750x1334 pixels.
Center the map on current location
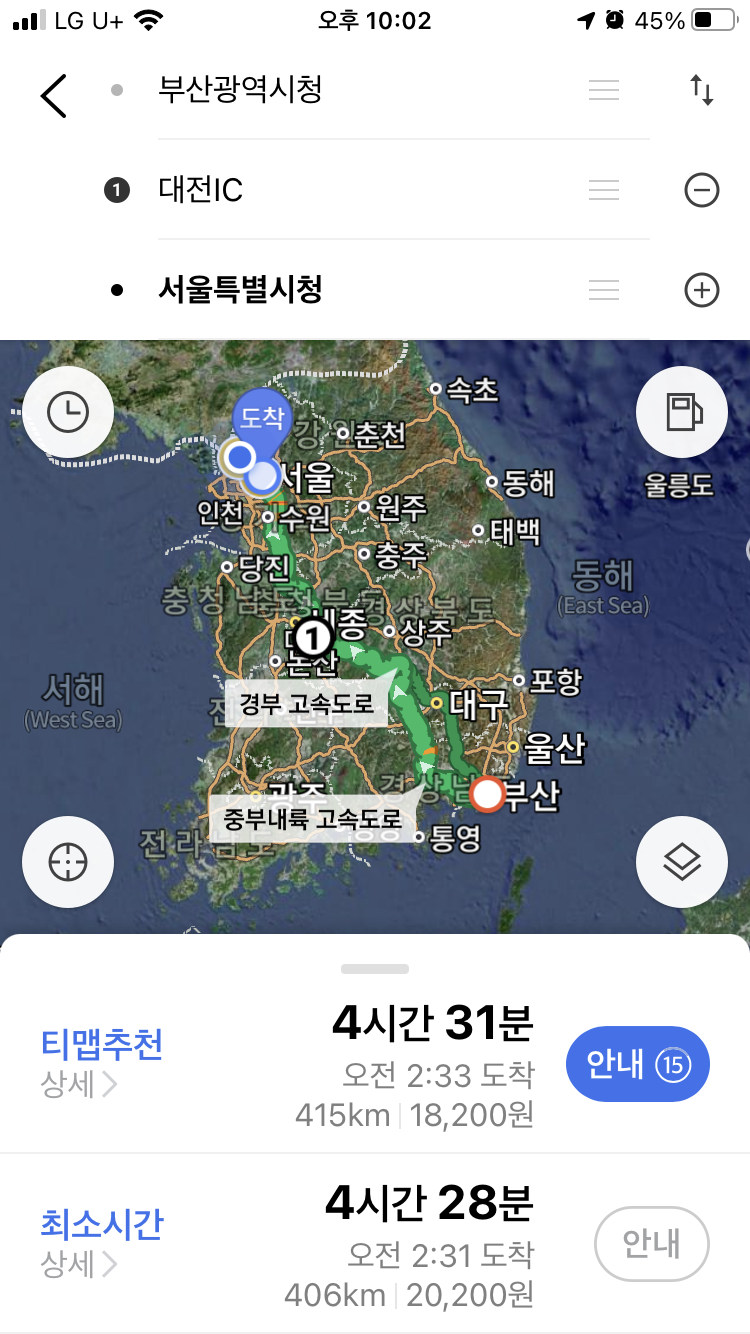pos(68,862)
